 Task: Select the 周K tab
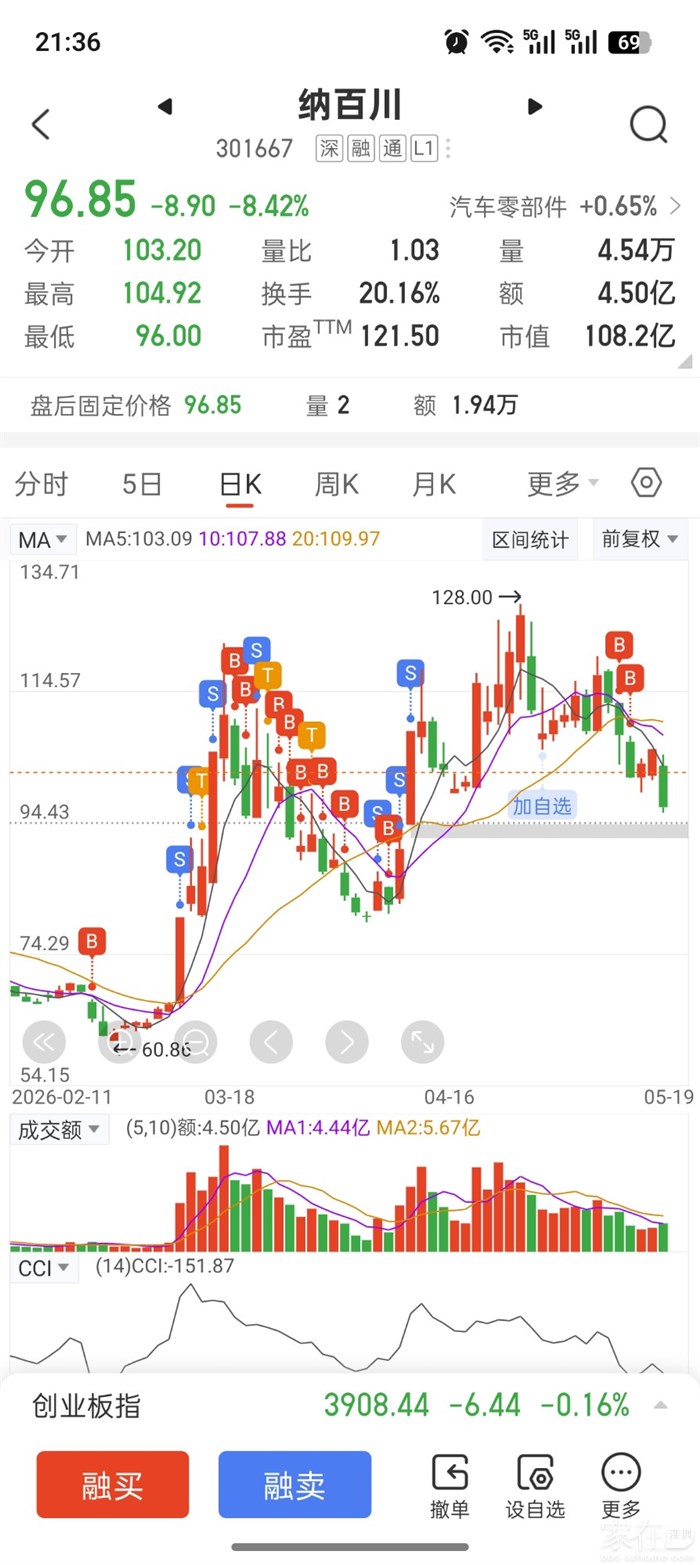click(336, 485)
